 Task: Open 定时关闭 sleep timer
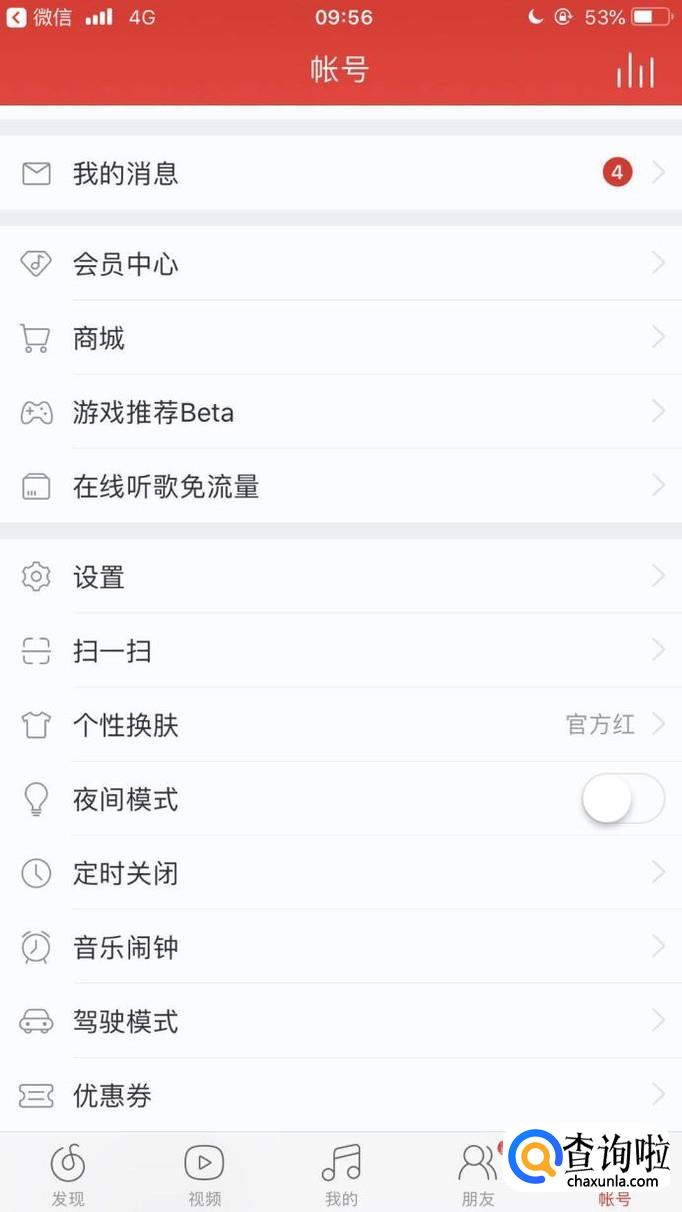click(341, 873)
